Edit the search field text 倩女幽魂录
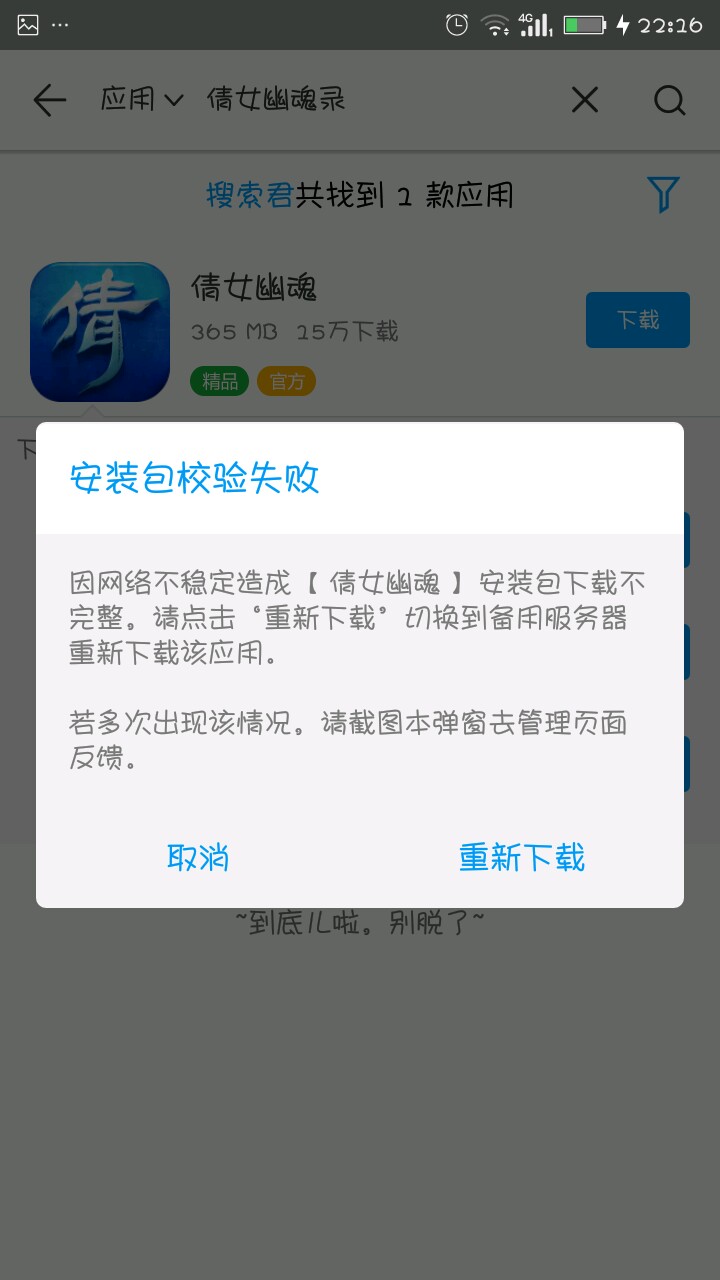The width and height of the screenshot is (720, 1280). (277, 99)
